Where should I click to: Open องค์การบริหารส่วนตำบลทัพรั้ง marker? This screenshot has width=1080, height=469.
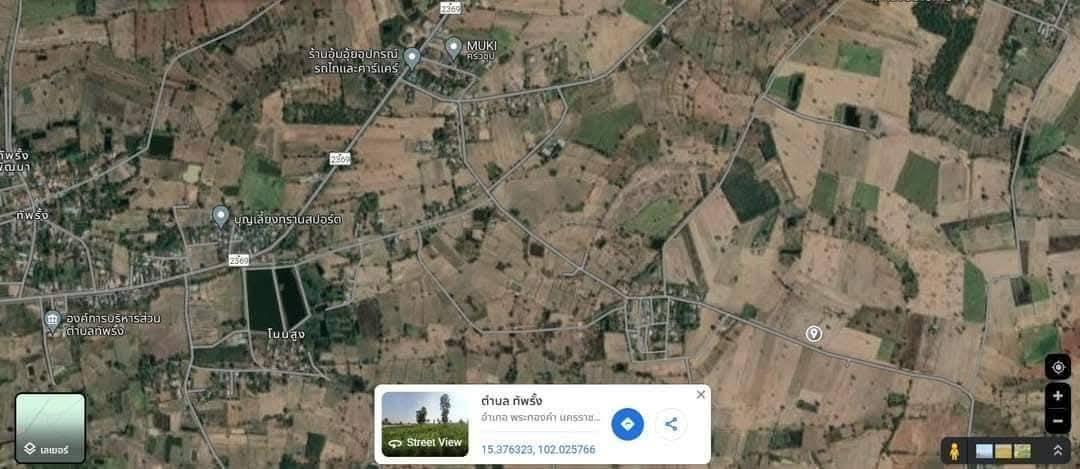[52, 320]
